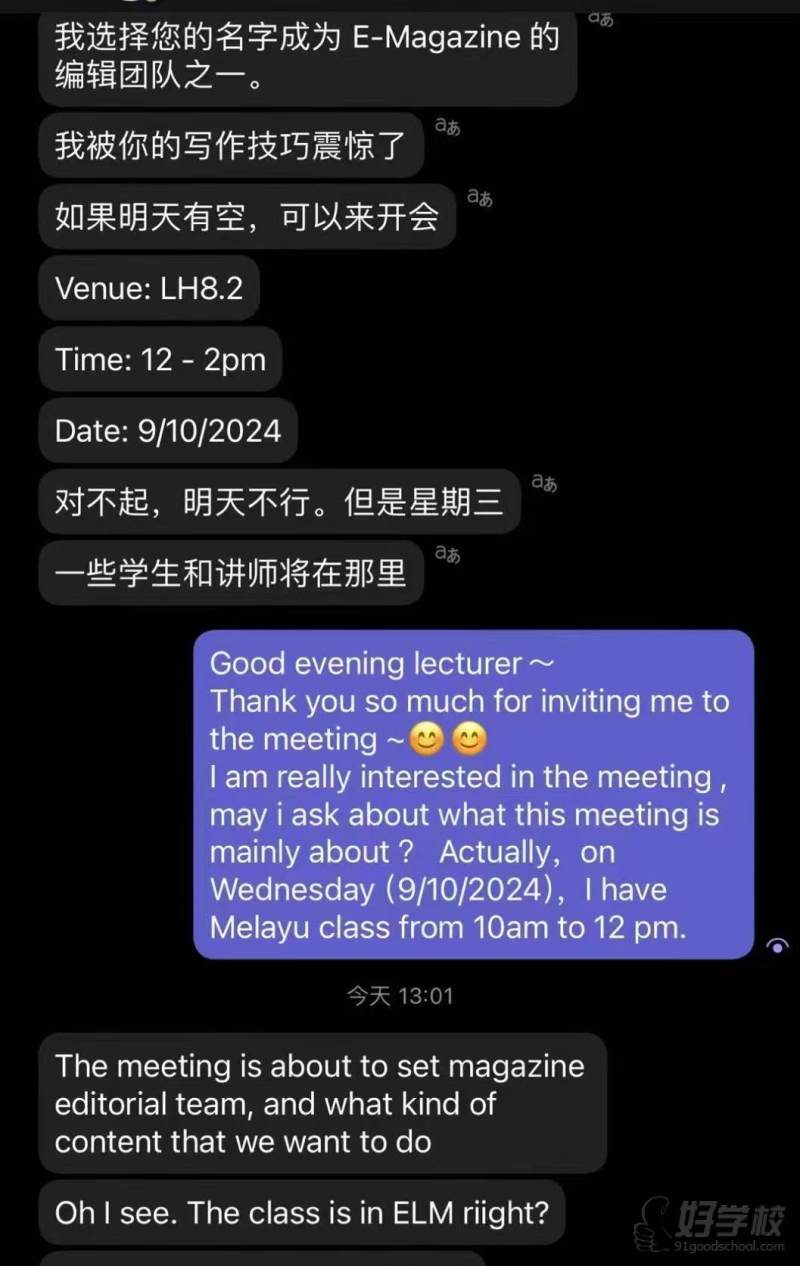Select the 如果明天有空 meeting invite bubble
800x1266 pixels.
tap(247, 216)
